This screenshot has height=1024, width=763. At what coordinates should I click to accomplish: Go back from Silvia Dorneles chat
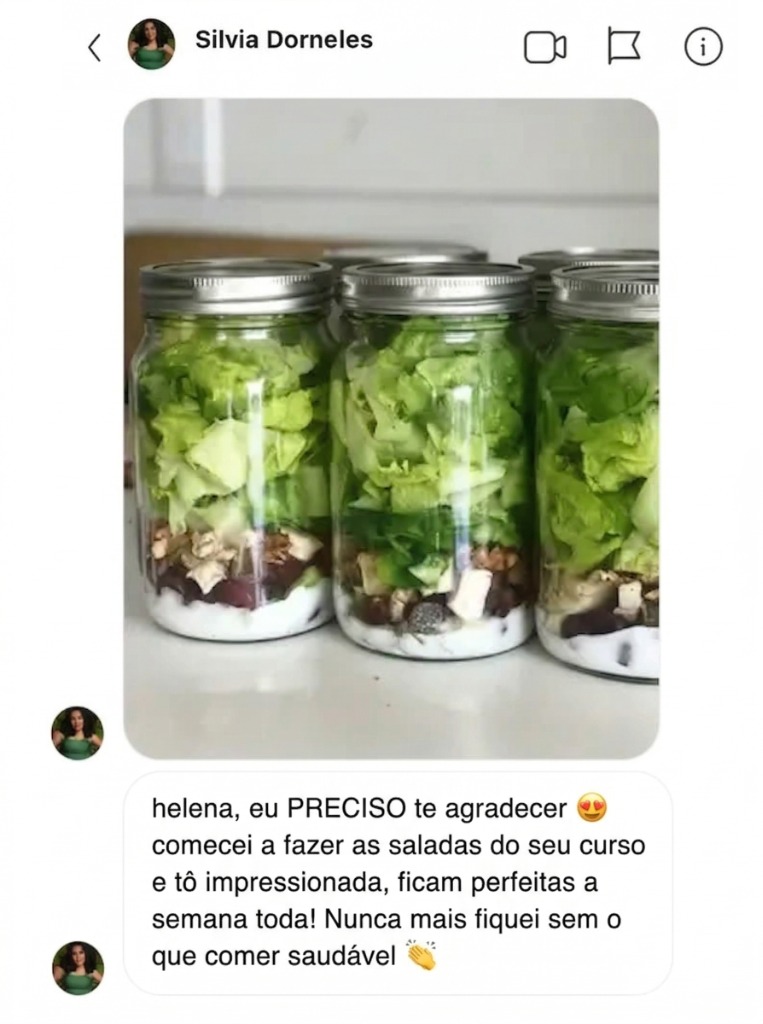95,47
